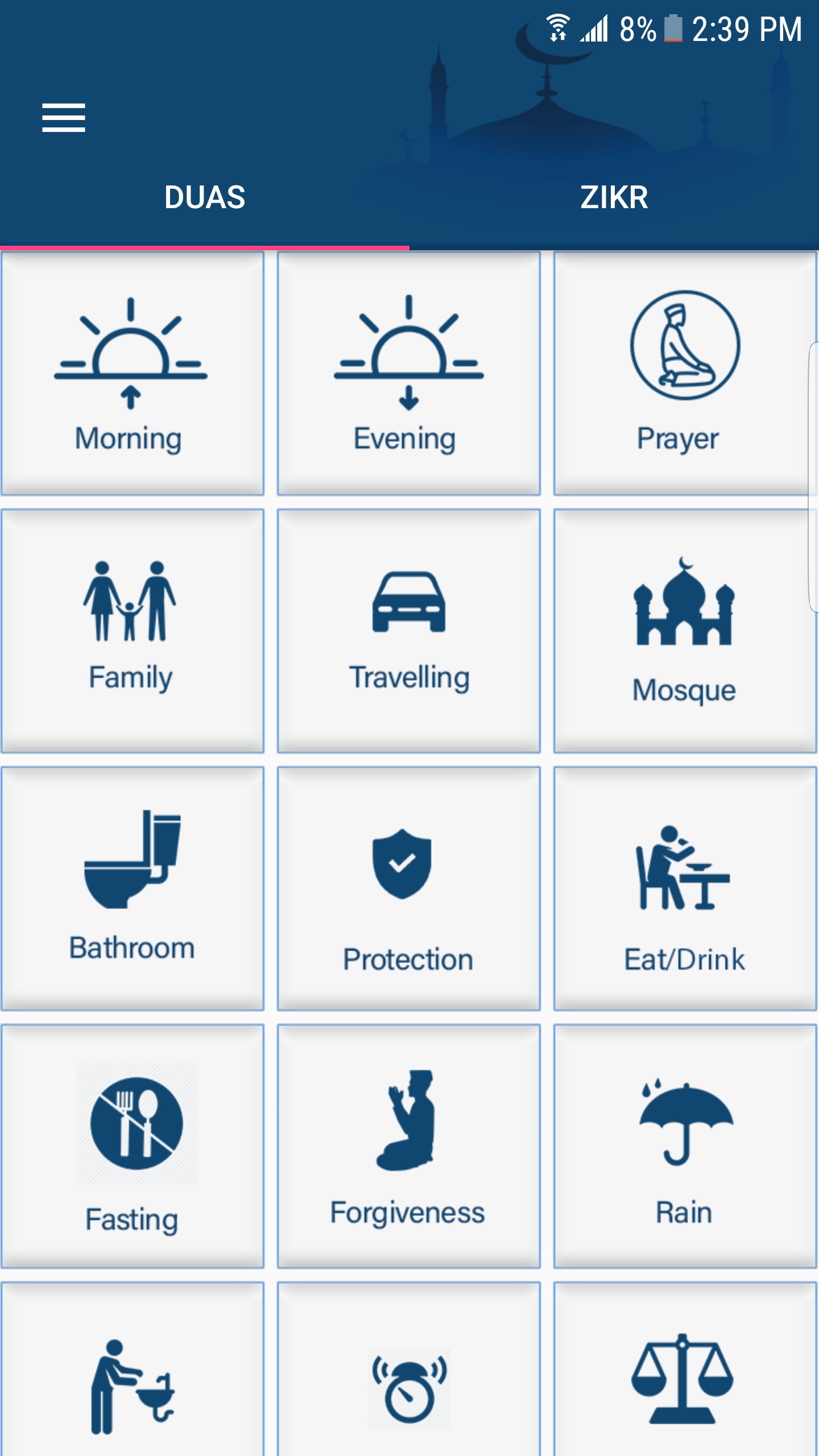This screenshot has width=819, height=1456.
Task: Select the Rain category tile
Action: coord(685,1146)
